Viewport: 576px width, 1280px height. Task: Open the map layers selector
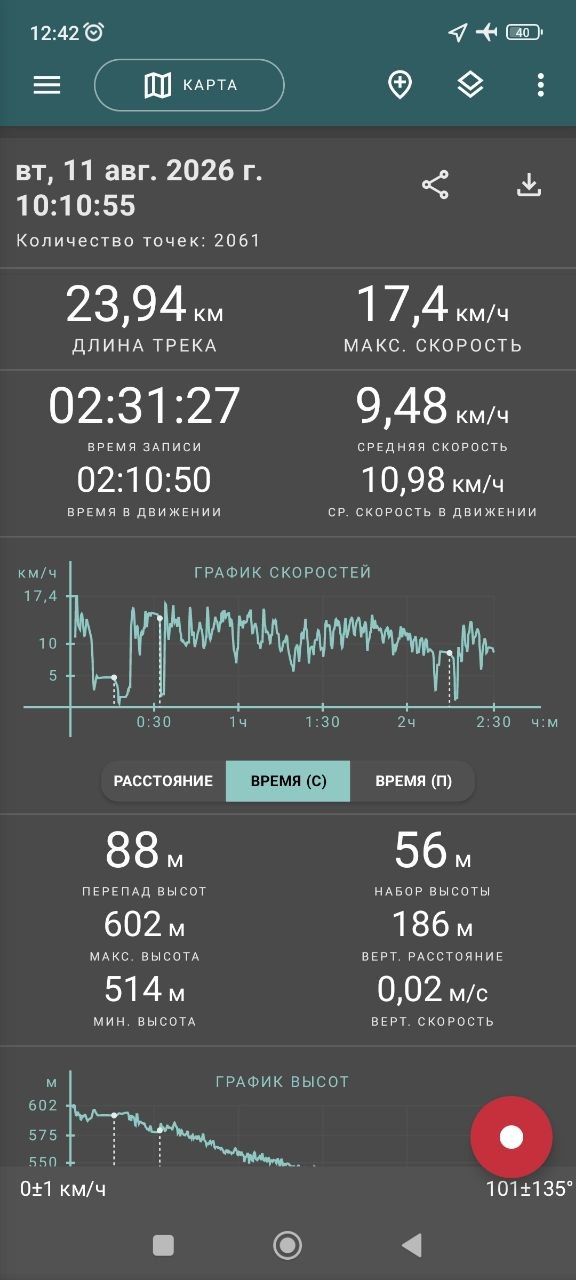click(470, 85)
